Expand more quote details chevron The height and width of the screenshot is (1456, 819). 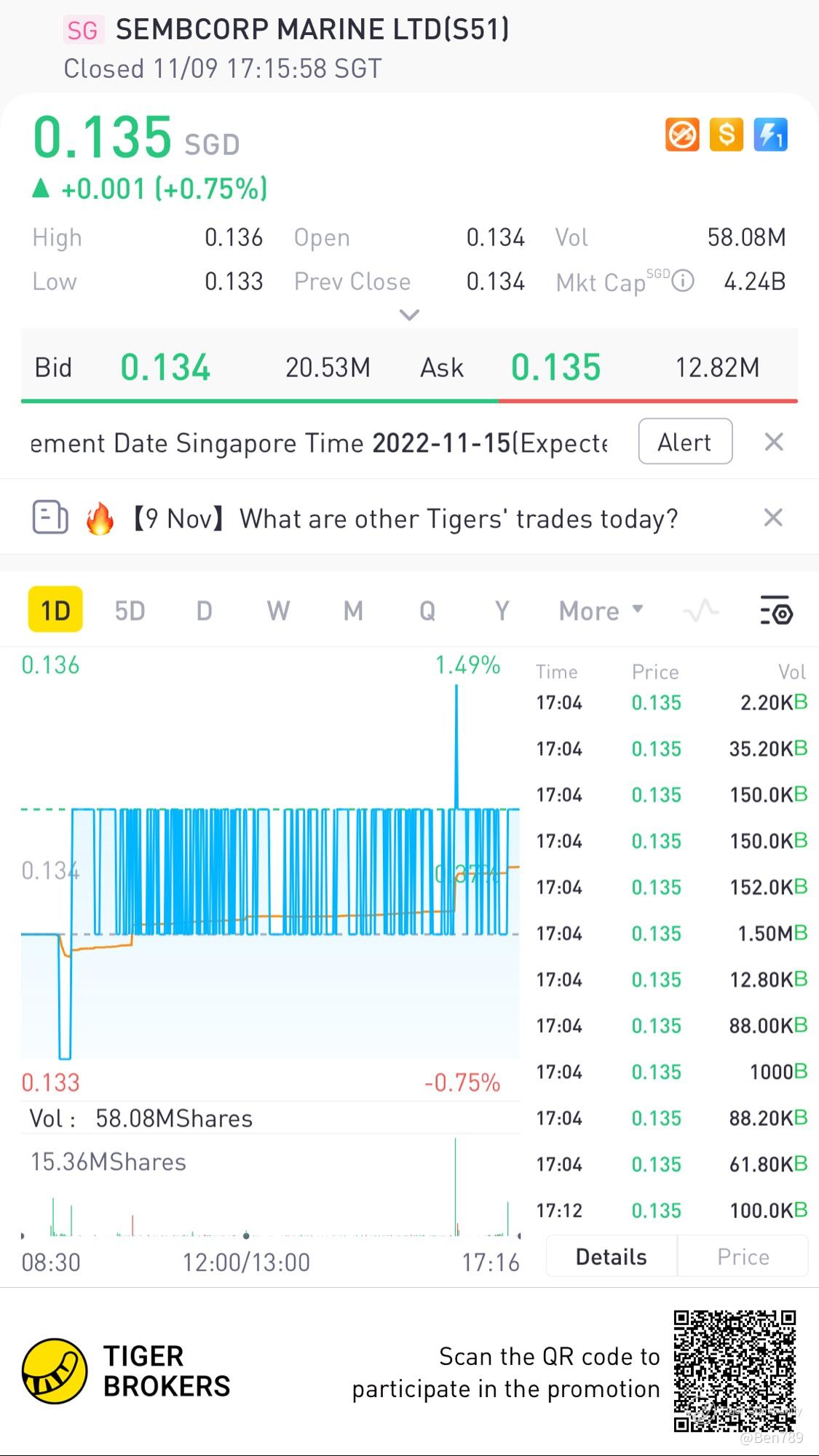pos(409,315)
